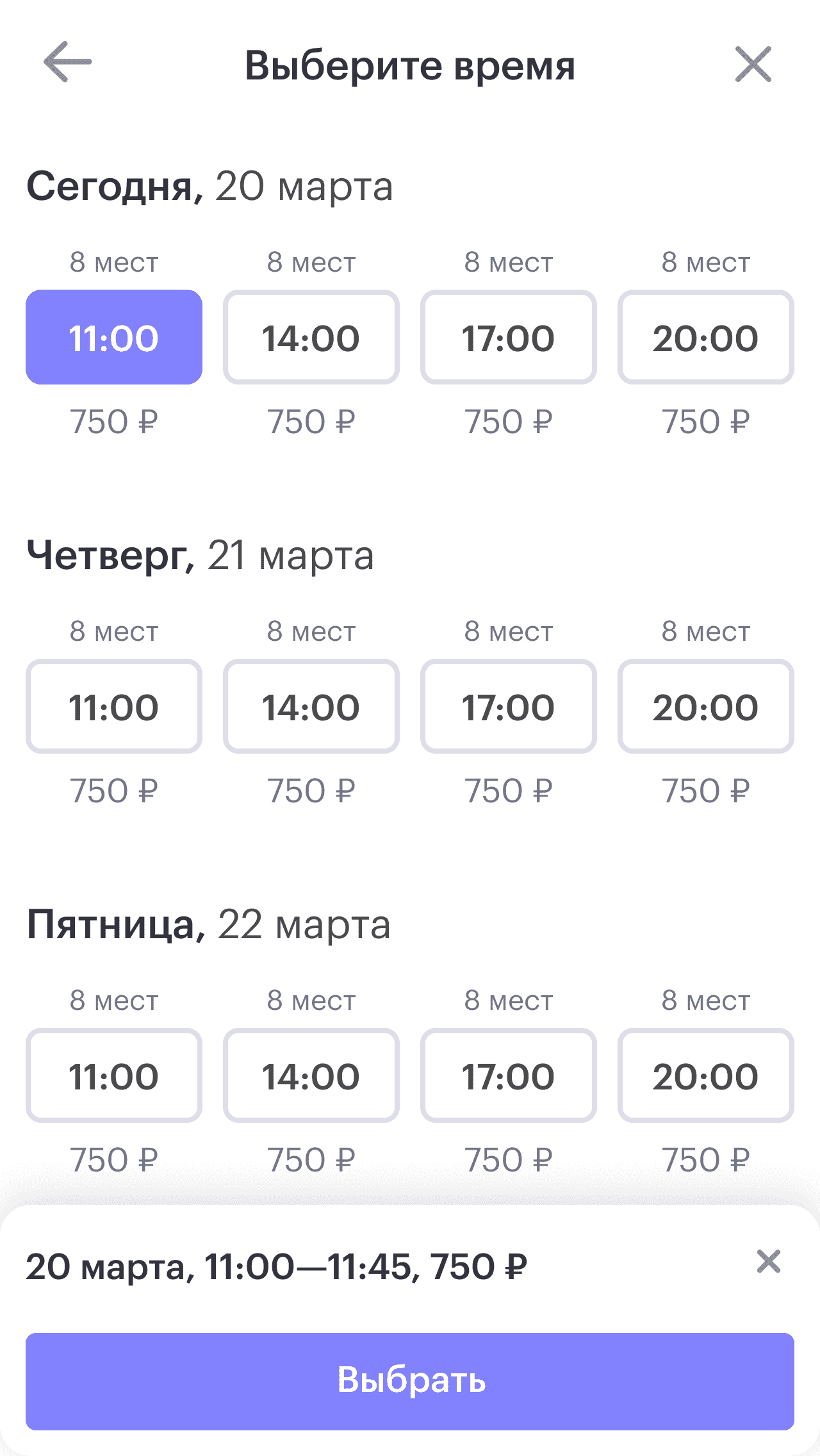Viewport: 820px width, 1456px height.
Task: Pick the 17:00 slot for today
Action: (509, 337)
